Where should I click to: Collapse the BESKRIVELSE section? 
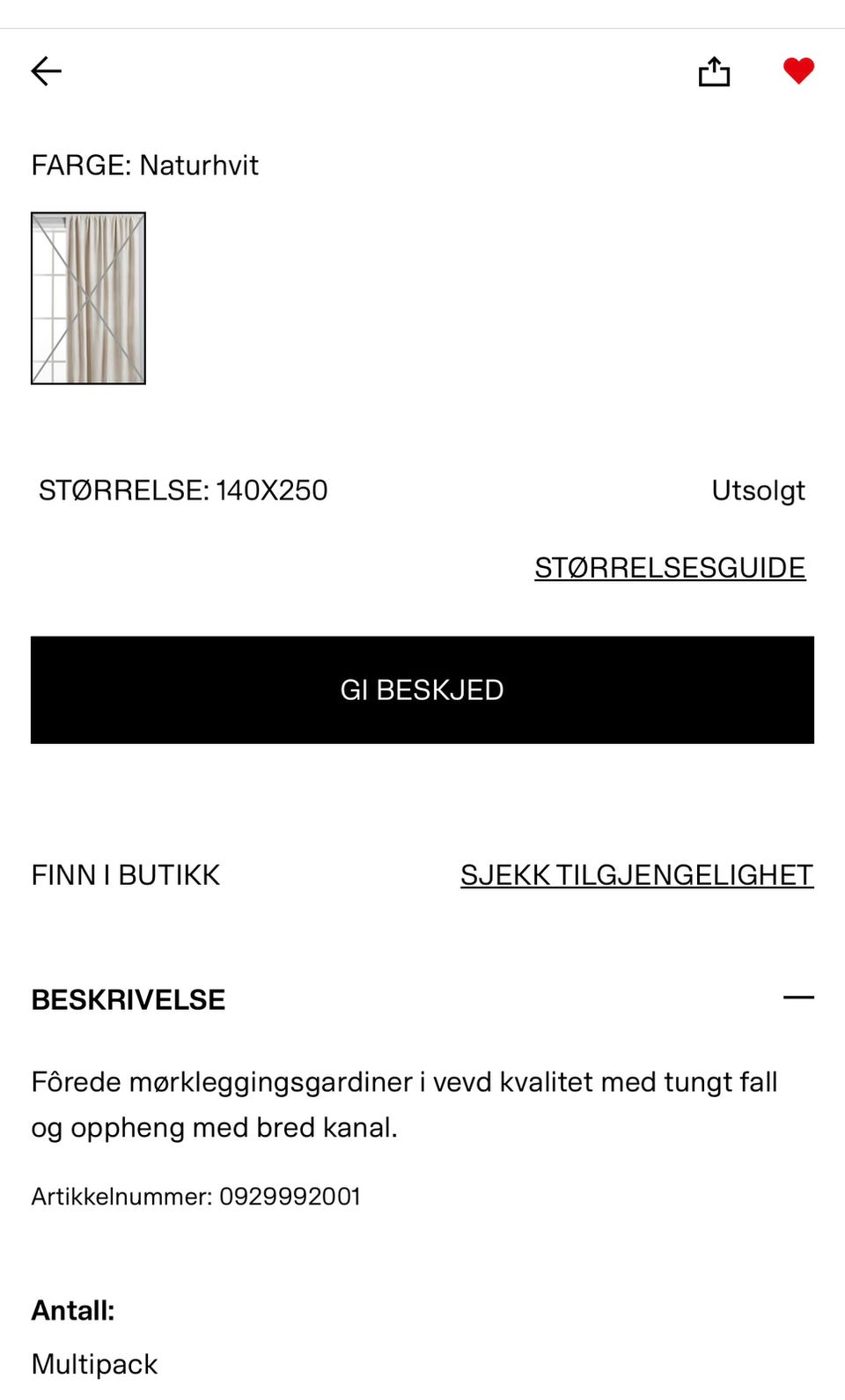[x=799, y=998]
